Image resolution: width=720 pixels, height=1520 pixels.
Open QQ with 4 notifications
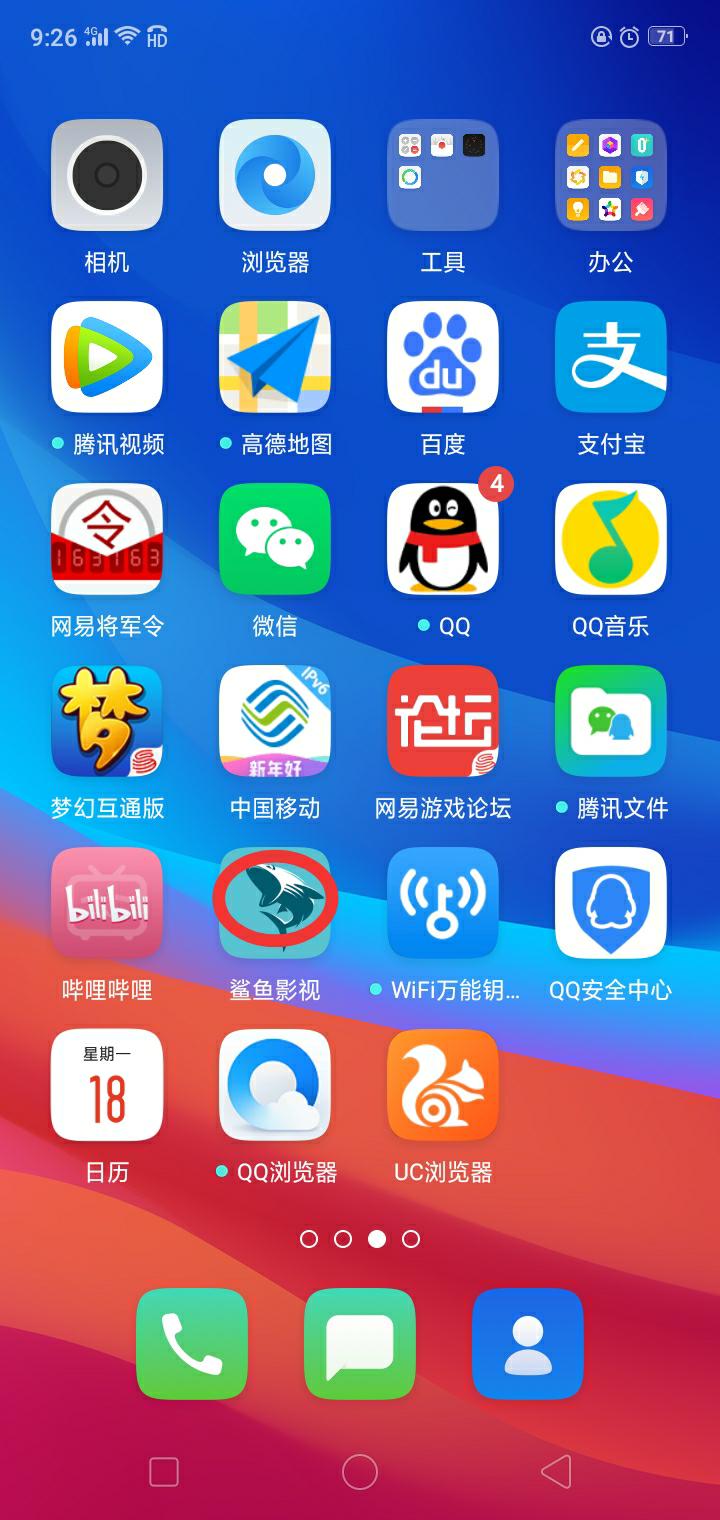443,539
